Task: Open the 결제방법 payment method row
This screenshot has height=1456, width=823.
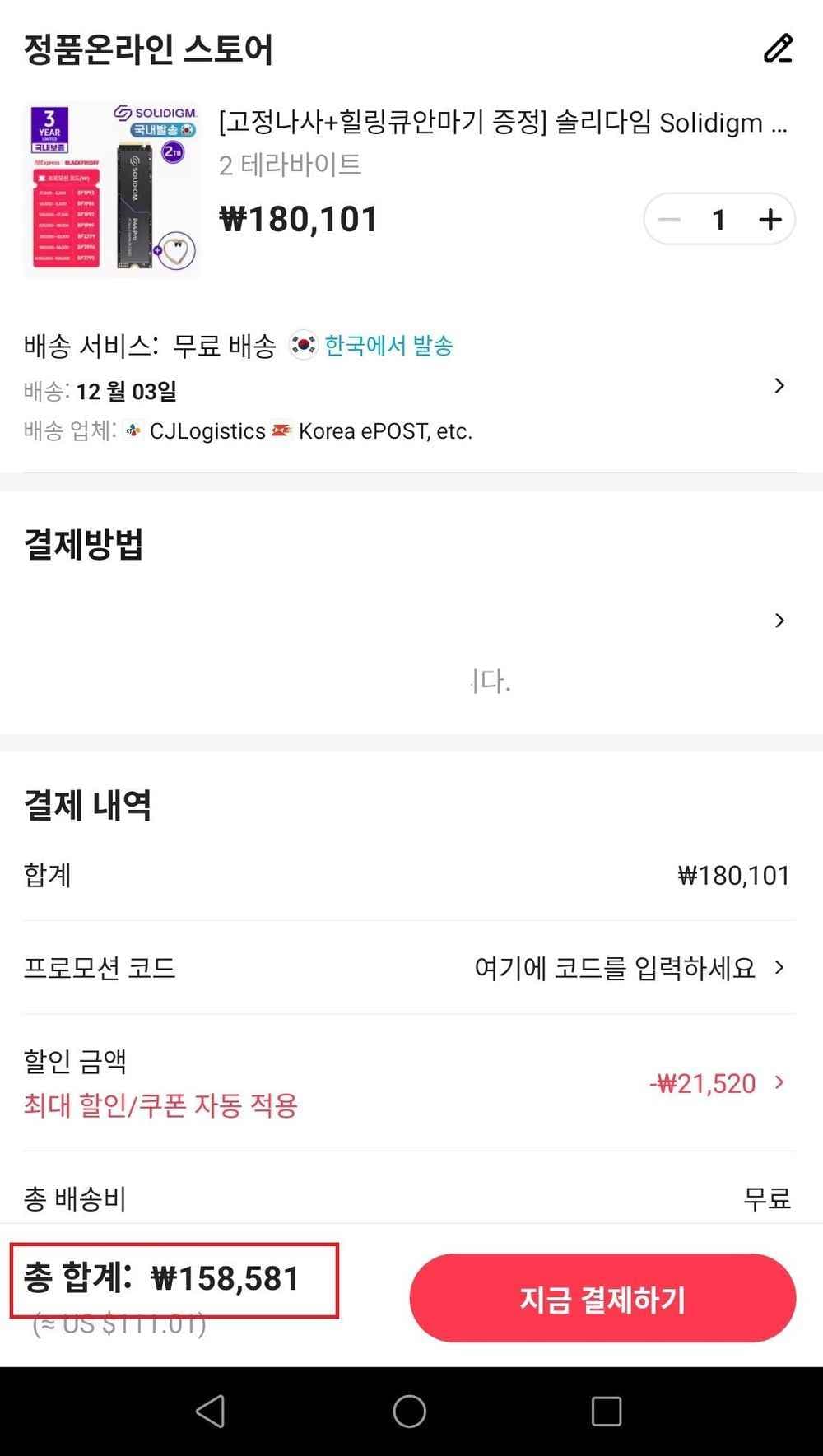Action: point(779,621)
